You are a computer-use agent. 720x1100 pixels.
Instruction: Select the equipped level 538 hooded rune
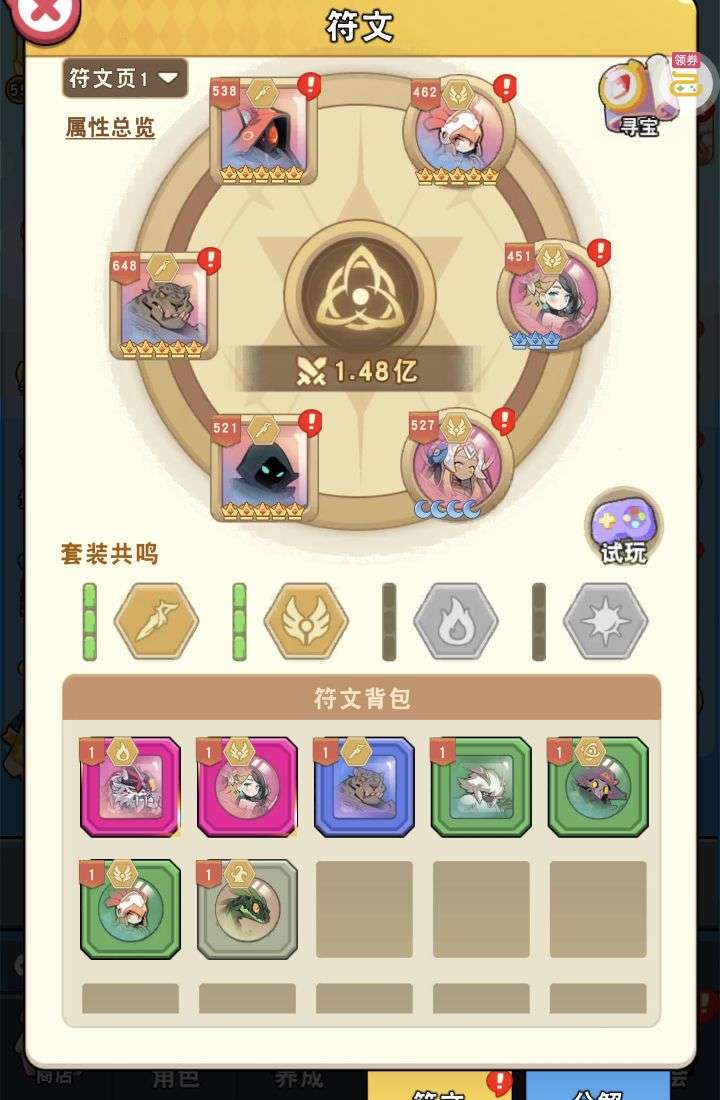[264, 134]
